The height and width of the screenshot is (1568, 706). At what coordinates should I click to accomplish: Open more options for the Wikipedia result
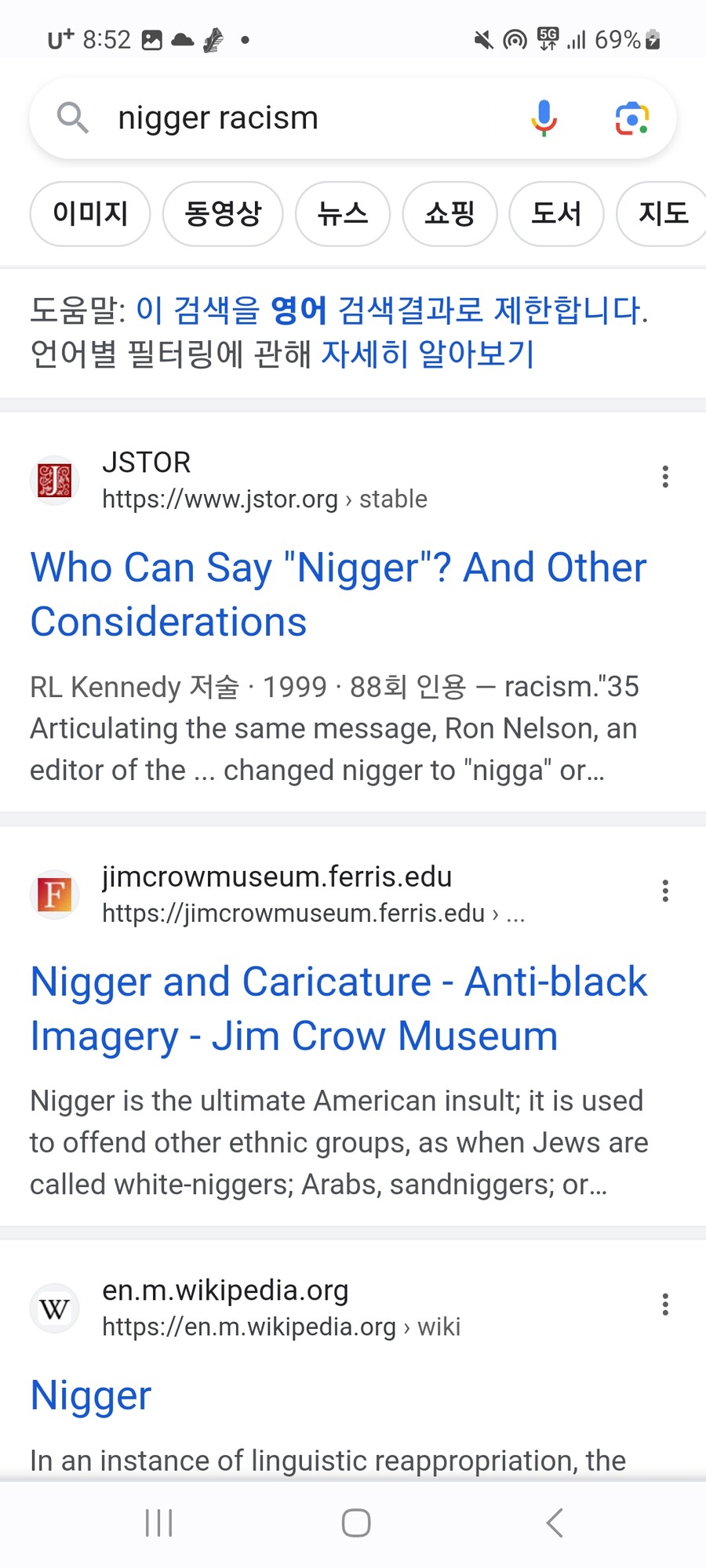point(665,1305)
